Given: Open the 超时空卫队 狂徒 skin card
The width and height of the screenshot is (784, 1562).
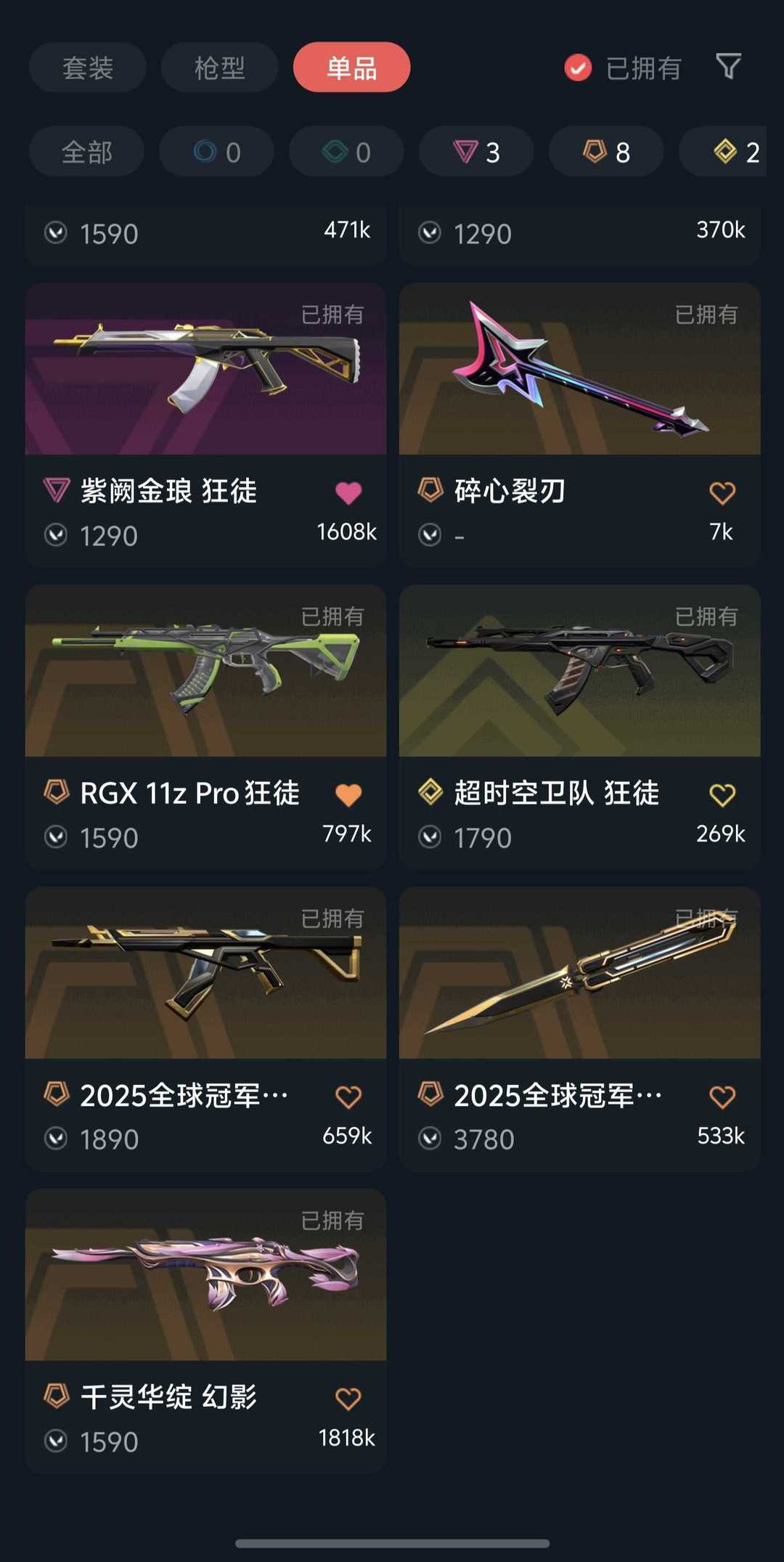Looking at the screenshot, I should coord(579,672).
